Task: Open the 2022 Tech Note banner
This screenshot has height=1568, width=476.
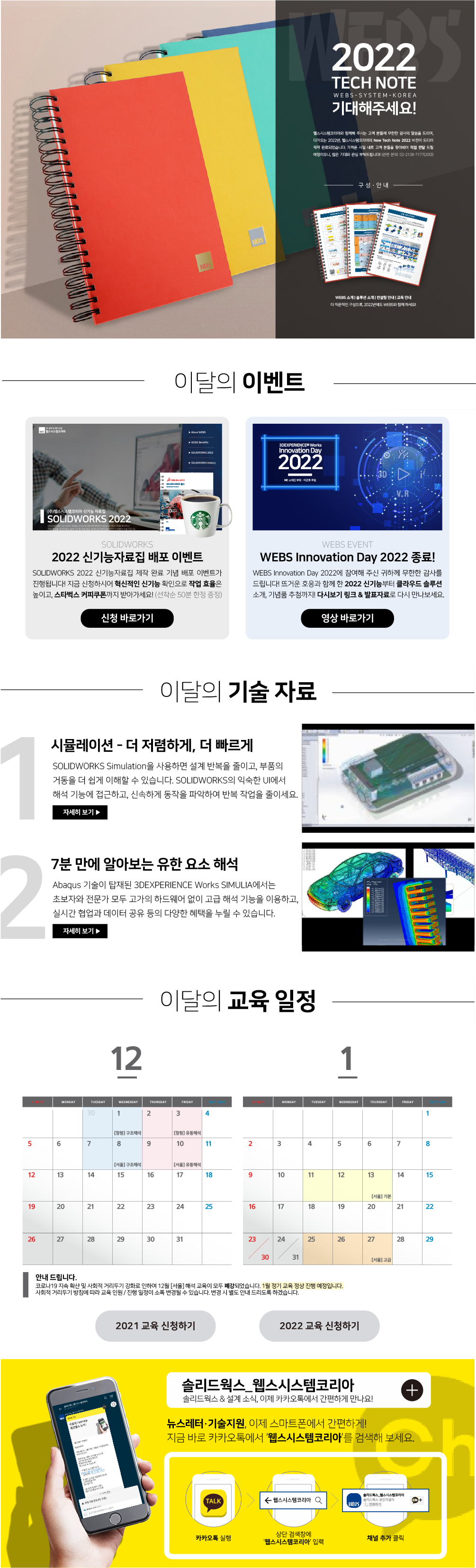Action: pyautogui.click(x=237, y=169)
